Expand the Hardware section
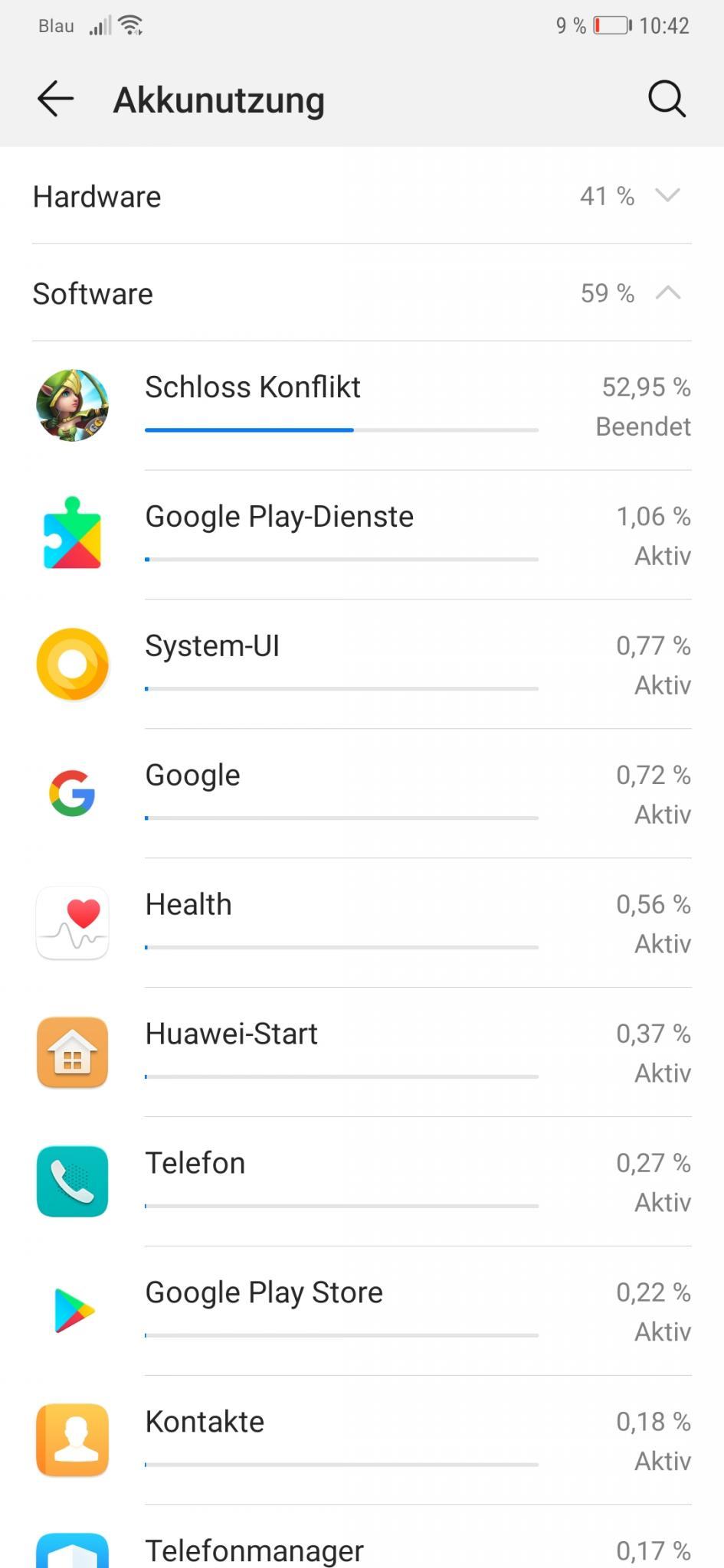 click(362, 196)
